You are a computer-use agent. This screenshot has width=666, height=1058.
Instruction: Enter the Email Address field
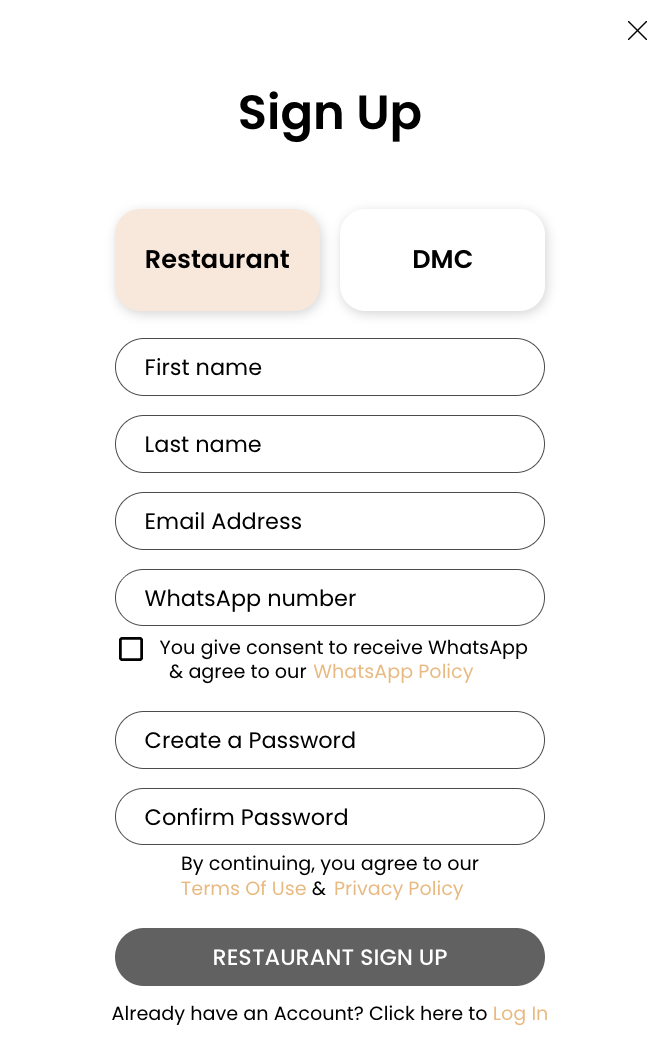330,521
